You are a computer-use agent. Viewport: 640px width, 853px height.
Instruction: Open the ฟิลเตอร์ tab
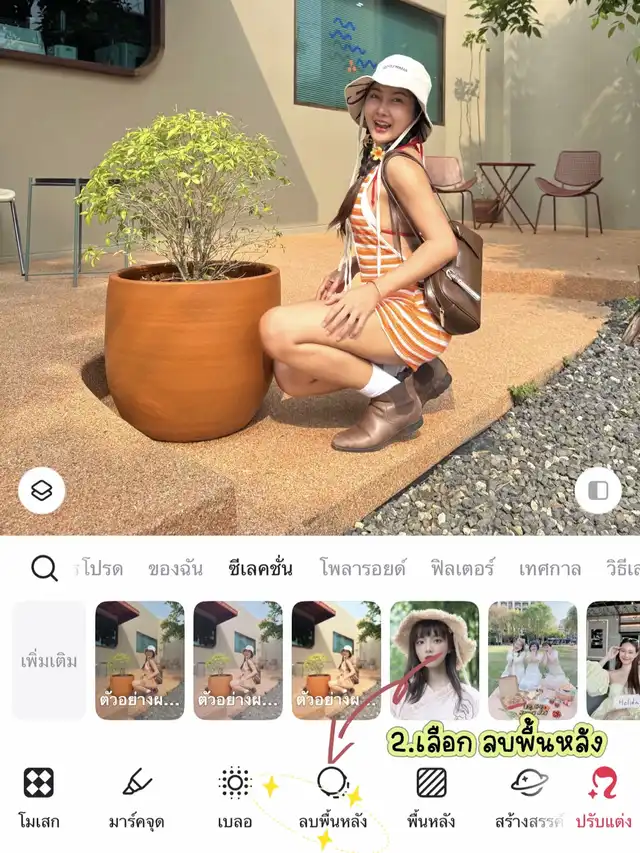(x=462, y=569)
